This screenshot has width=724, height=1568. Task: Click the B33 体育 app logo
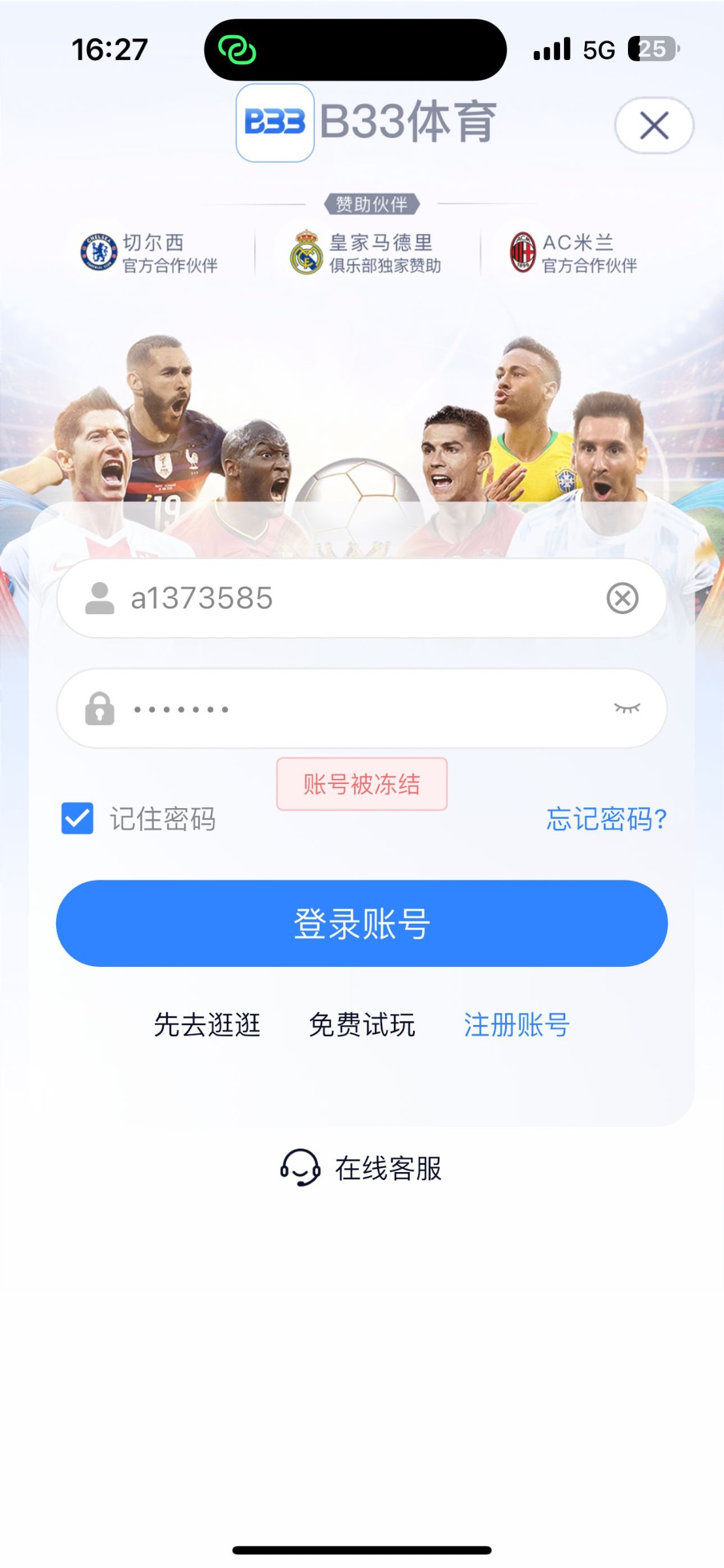(x=274, y=124)
